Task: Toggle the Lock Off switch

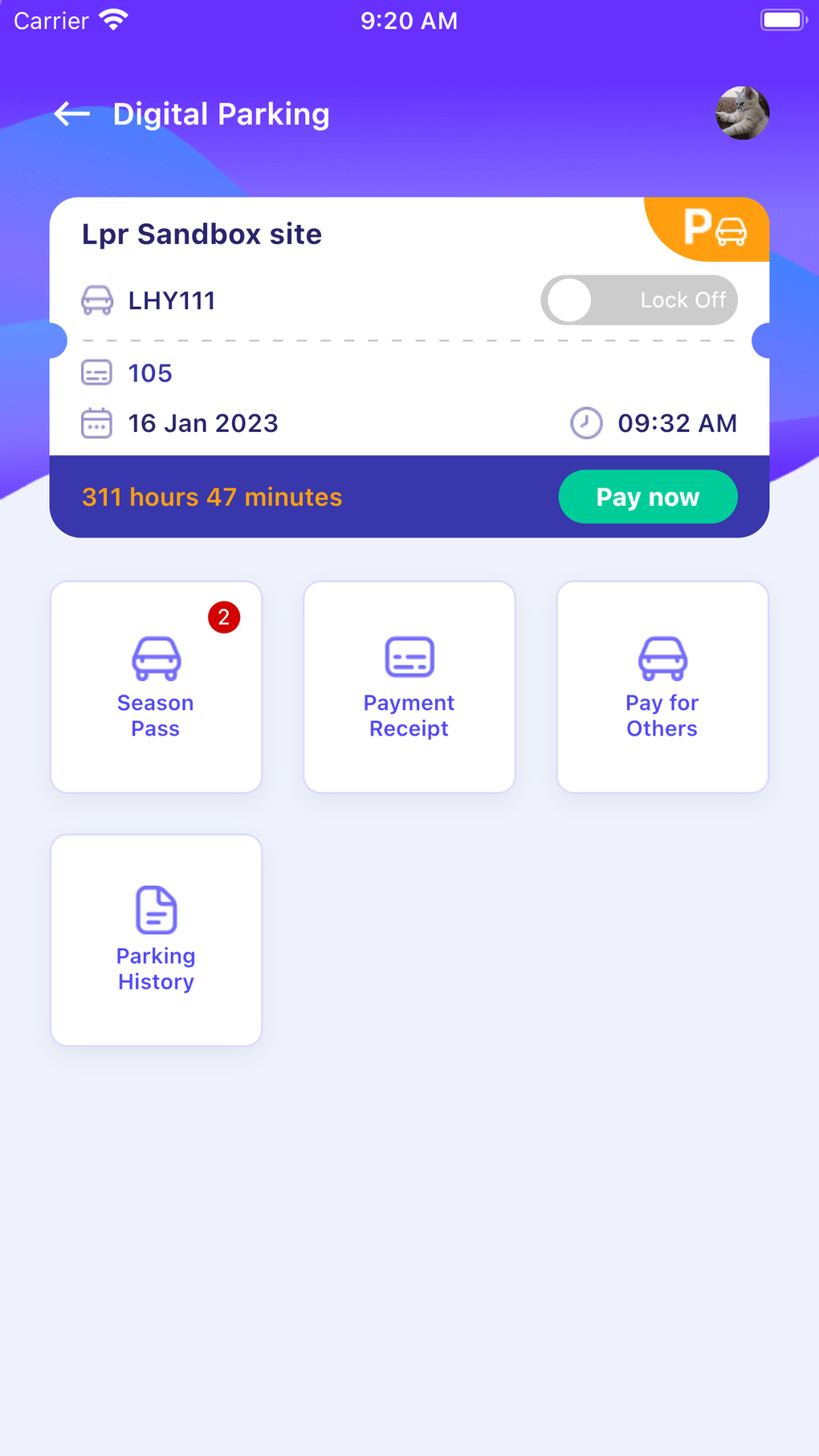Action: click(638, 300)
